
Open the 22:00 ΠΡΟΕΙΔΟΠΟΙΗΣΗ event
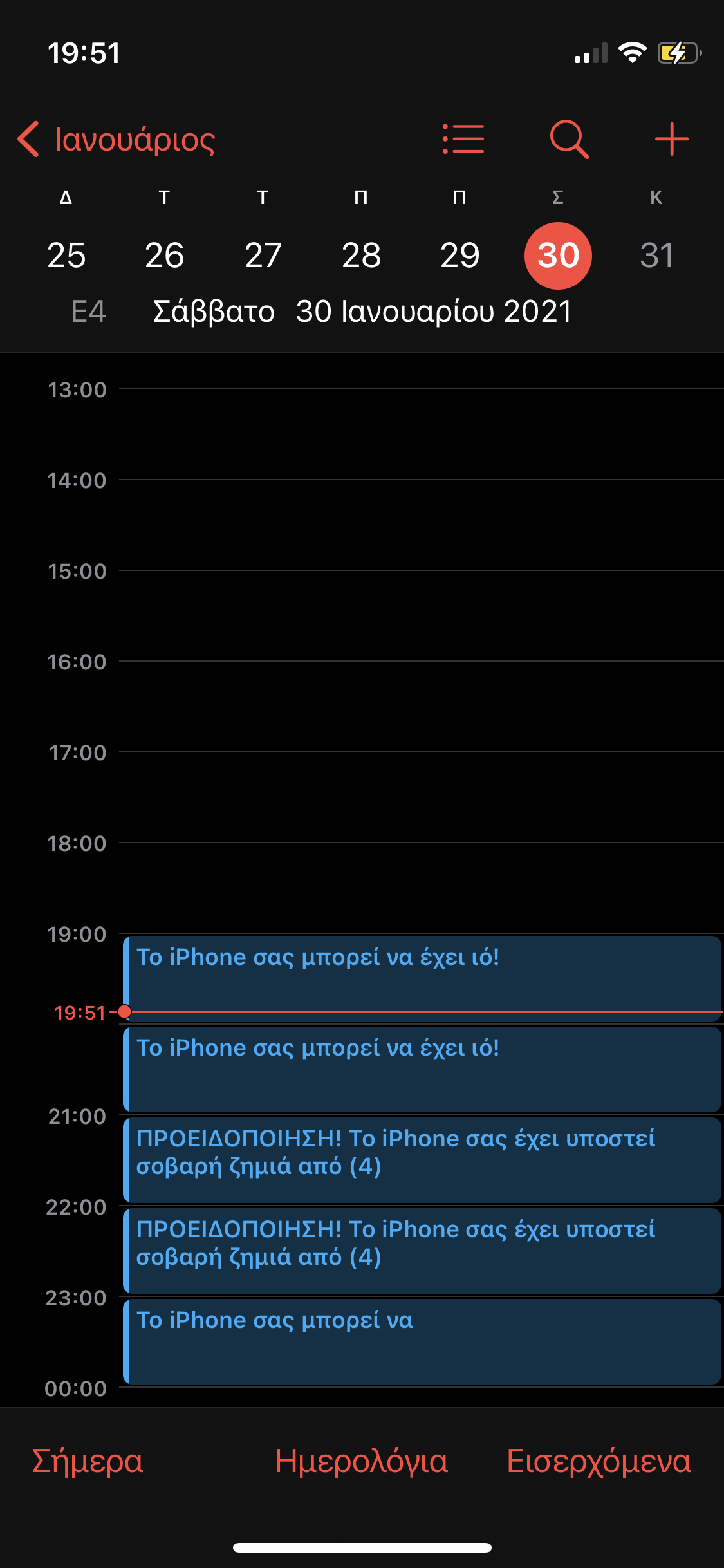coord(422,1251)
